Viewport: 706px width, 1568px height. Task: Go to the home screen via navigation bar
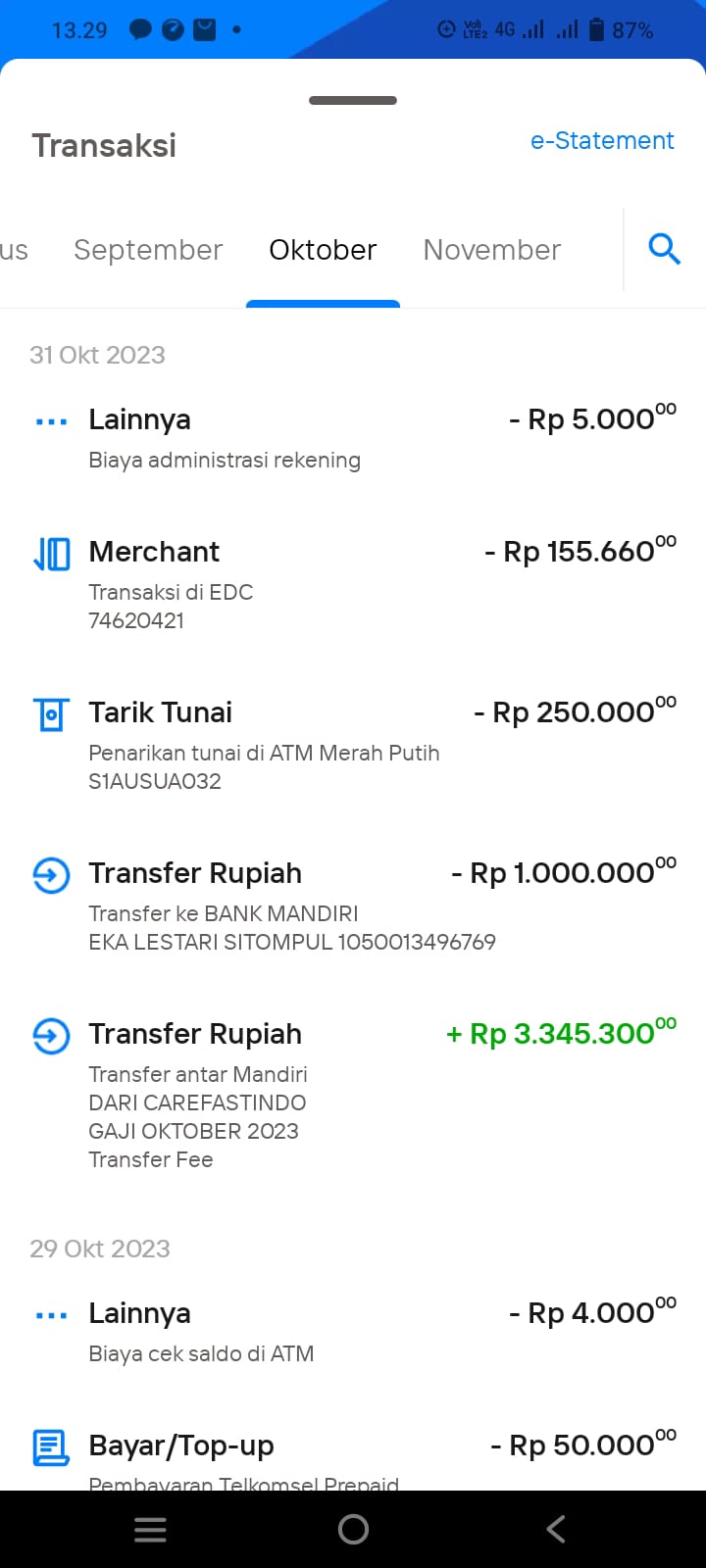[353, 1529]
